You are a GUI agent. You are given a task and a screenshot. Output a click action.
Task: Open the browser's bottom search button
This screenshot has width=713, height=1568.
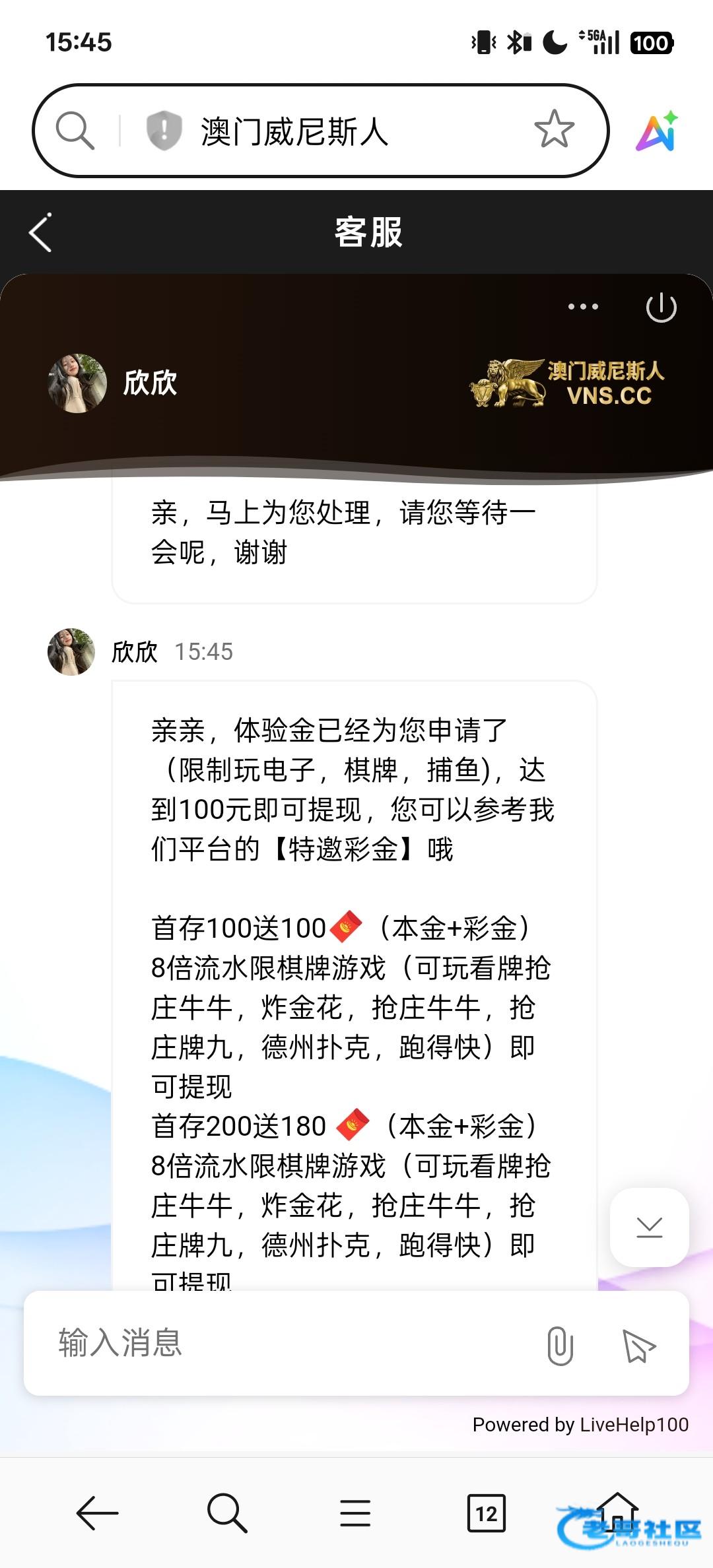tap(226, 1513)
